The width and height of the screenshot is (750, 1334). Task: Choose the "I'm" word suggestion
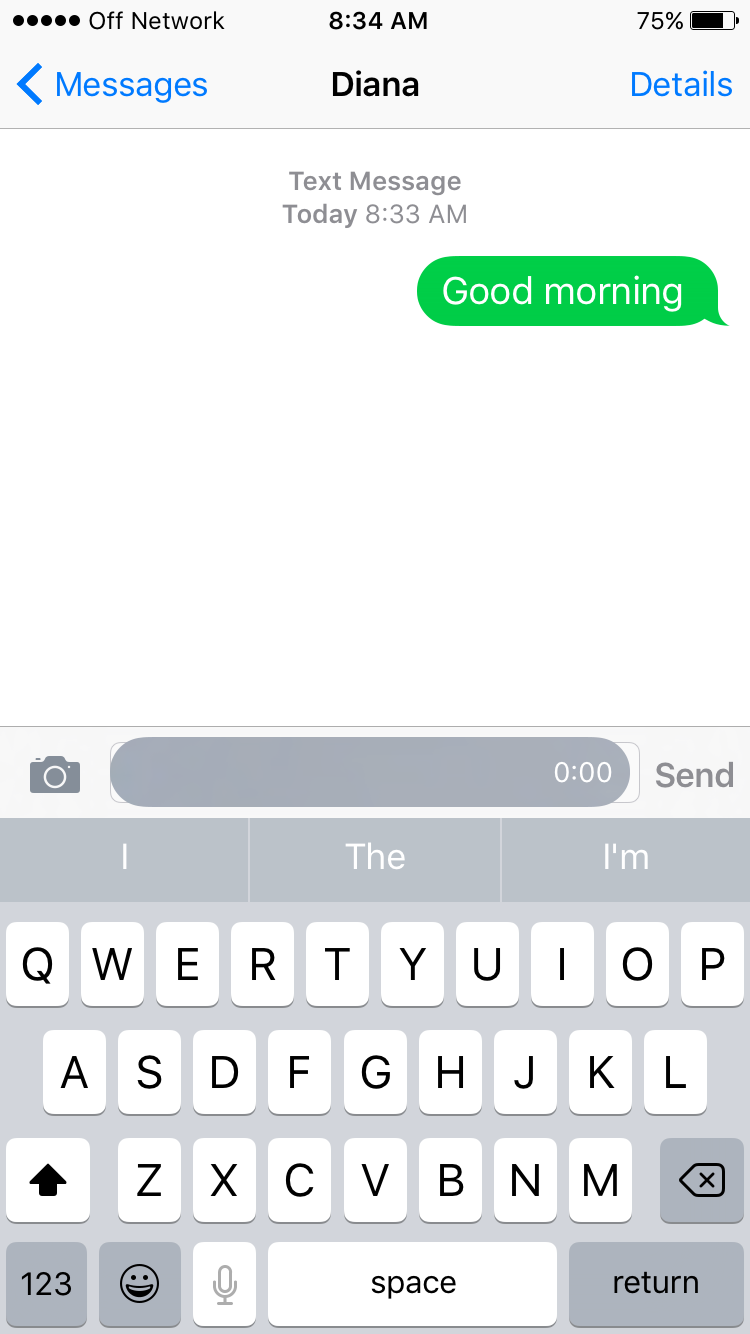pos(626,858)
